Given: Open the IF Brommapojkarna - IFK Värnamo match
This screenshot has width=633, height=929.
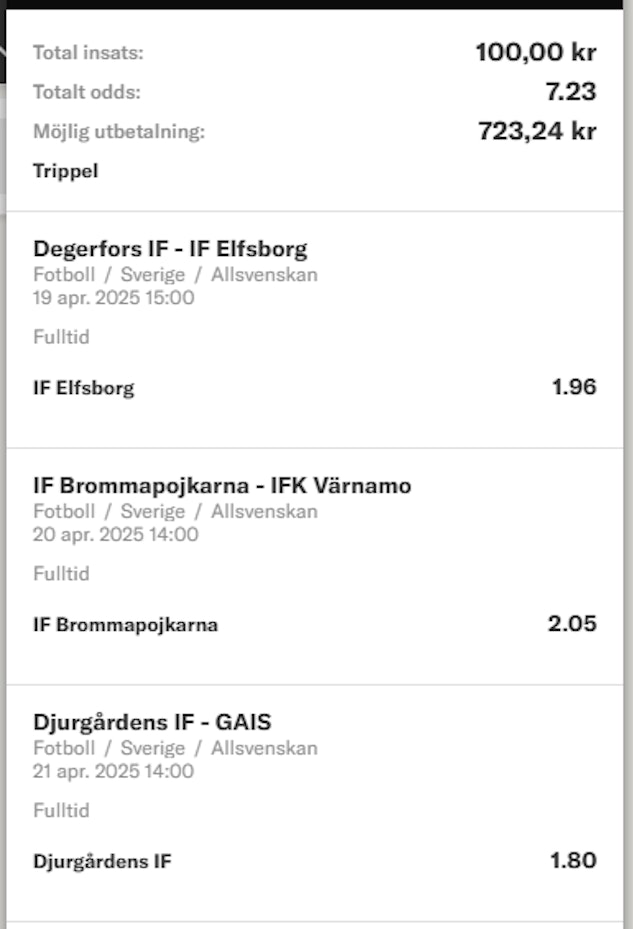Looking at the screenshot, I should click(x=222, y=486).
